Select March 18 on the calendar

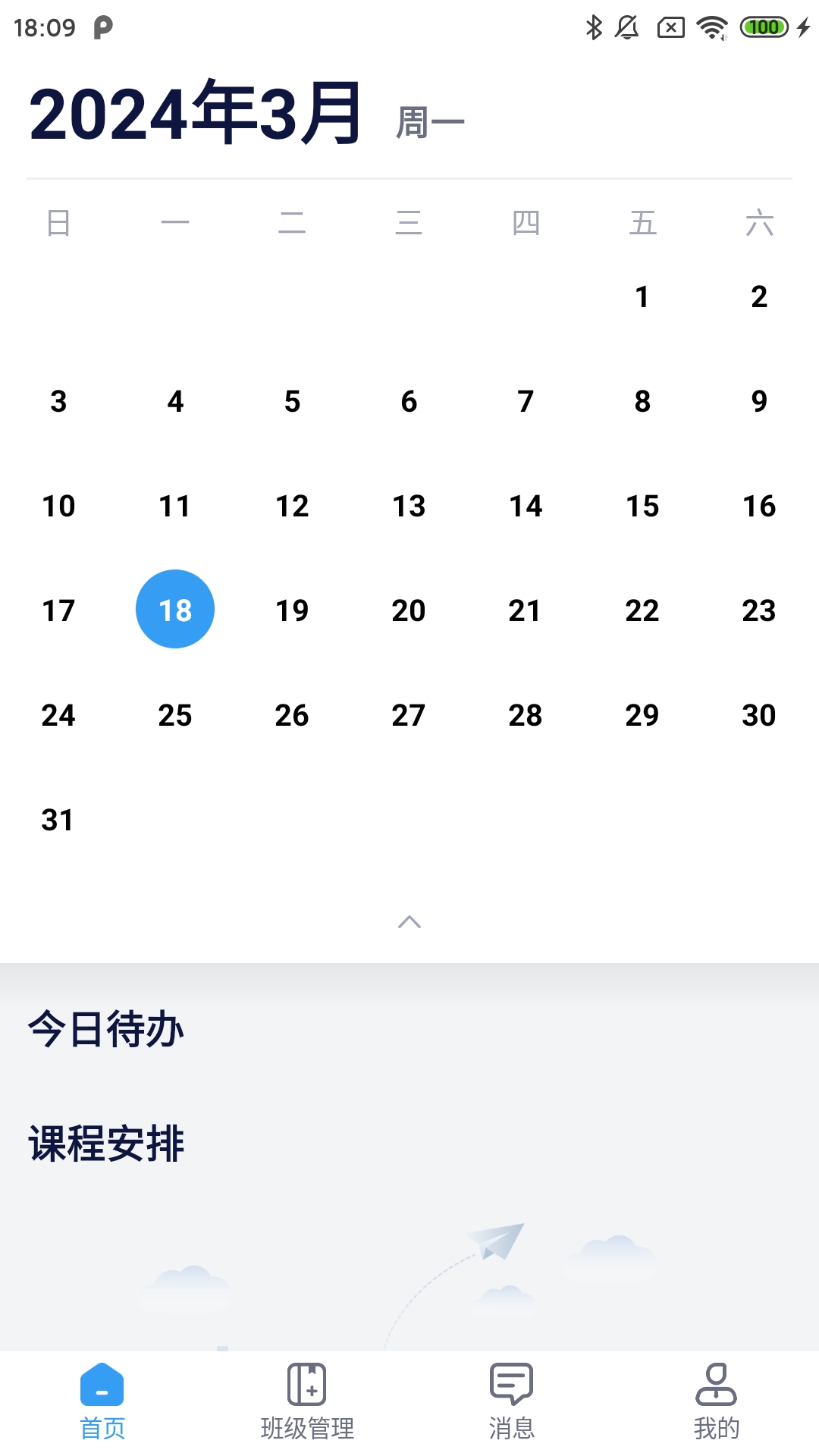point(175,608)
